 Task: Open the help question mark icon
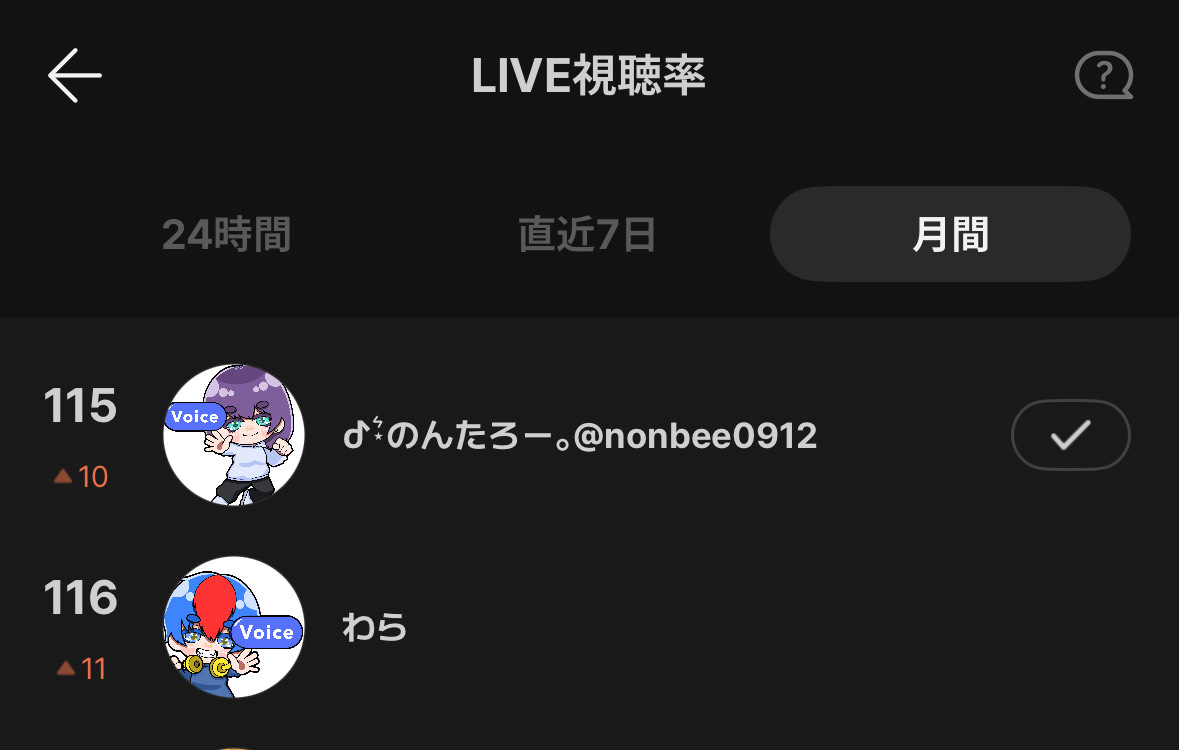click(x=1103, y=75)
